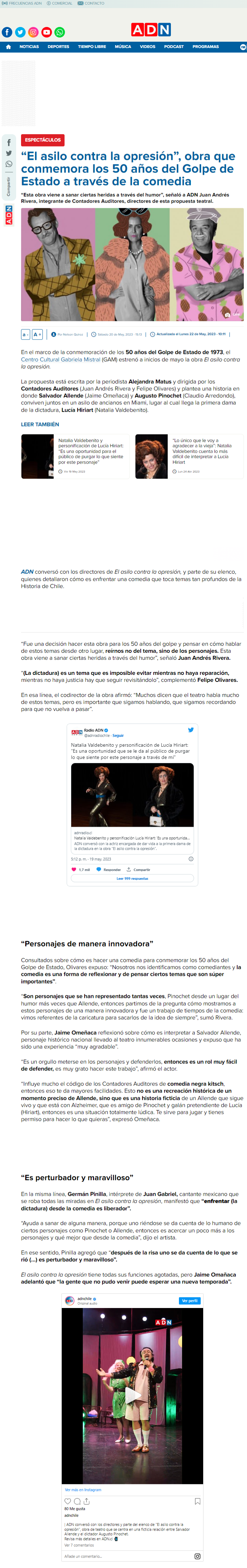Open related article about purging feelings for the character
The image size is (247, 1568).
click(x=91, y=451)
